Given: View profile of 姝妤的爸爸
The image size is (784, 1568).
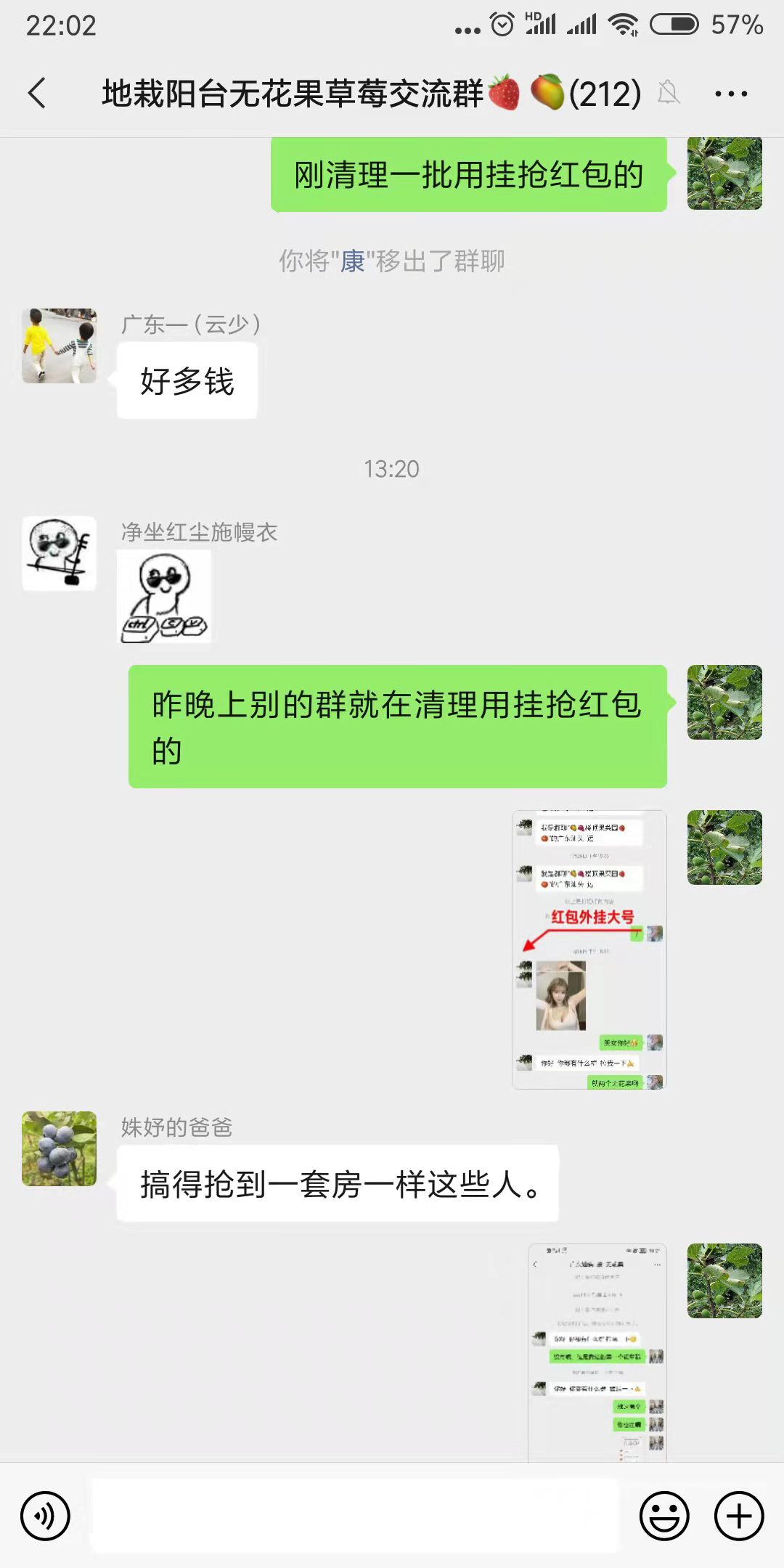Looking at the screenshot, I should coord(59,1148).
